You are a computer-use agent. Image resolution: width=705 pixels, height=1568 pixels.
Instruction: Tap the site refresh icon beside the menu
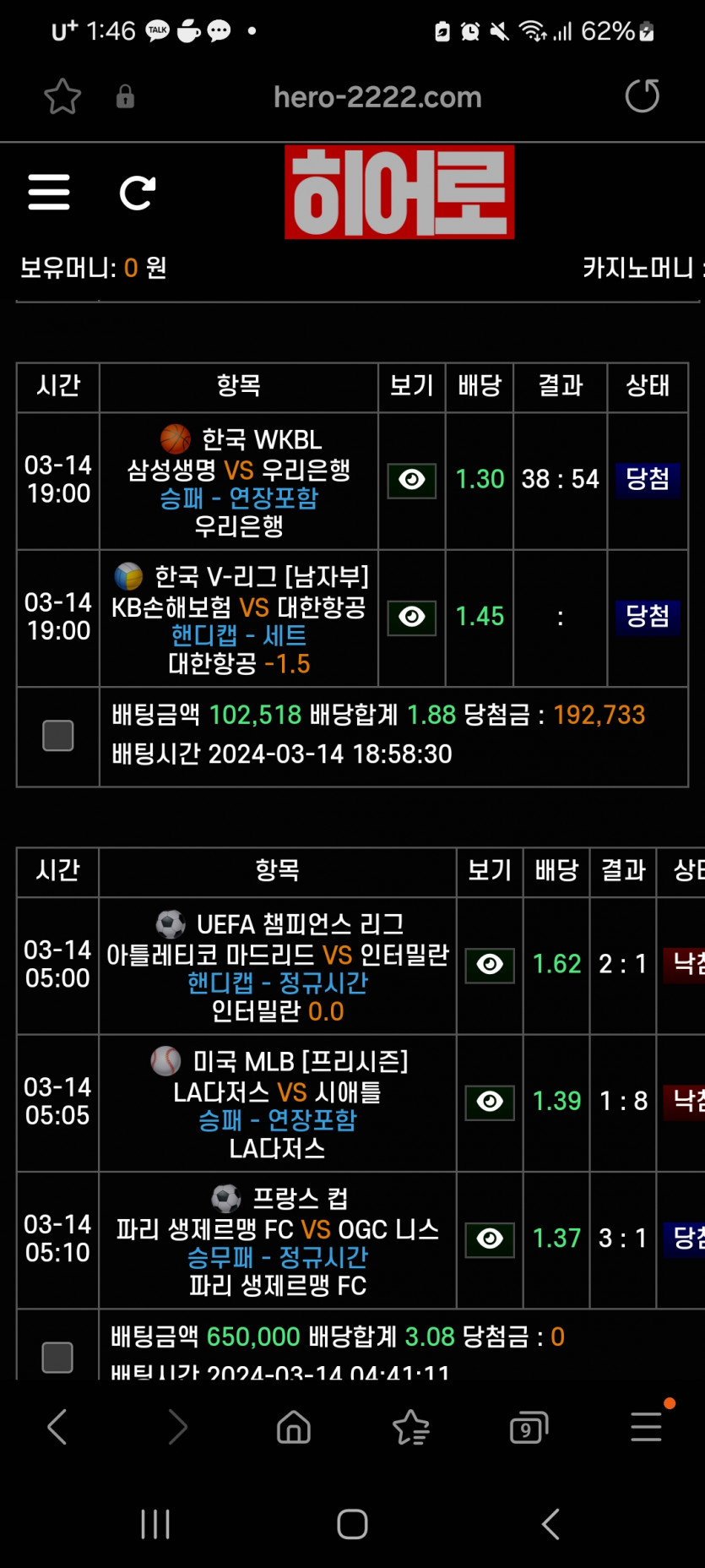click(137, 193)
